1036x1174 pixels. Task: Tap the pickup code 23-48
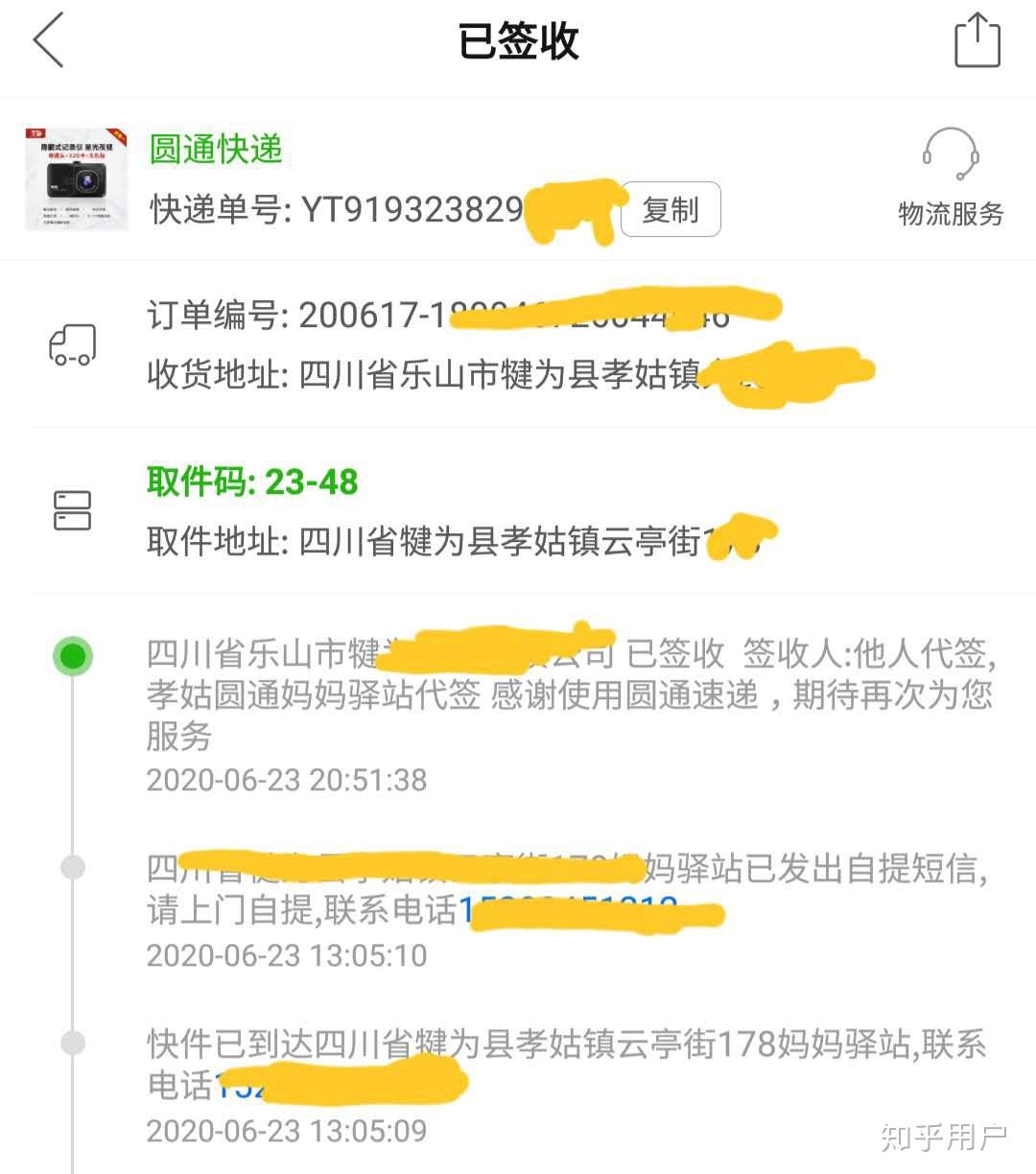click(251, 482)
